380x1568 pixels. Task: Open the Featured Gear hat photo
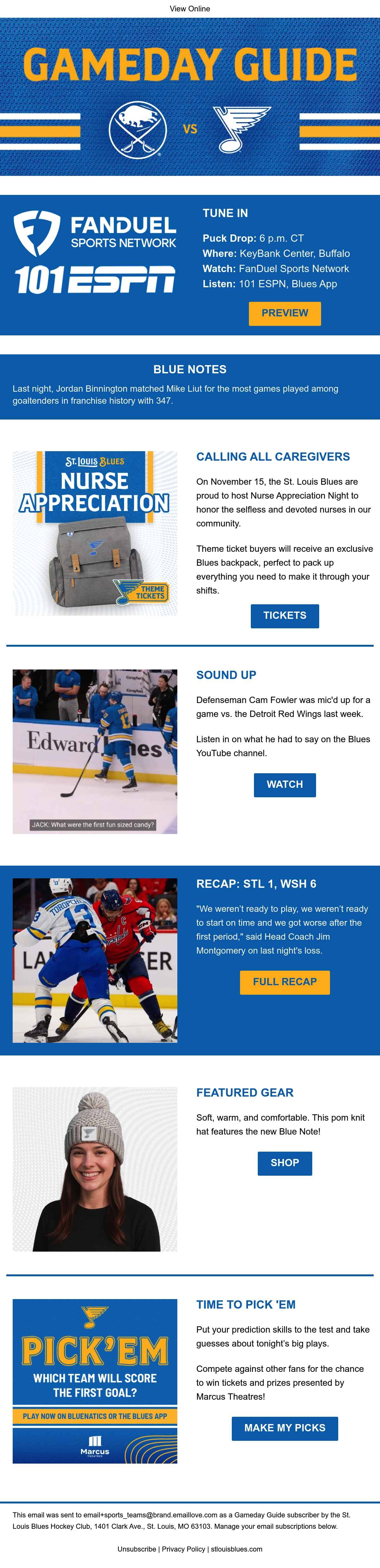click(x=95, y=1169)
